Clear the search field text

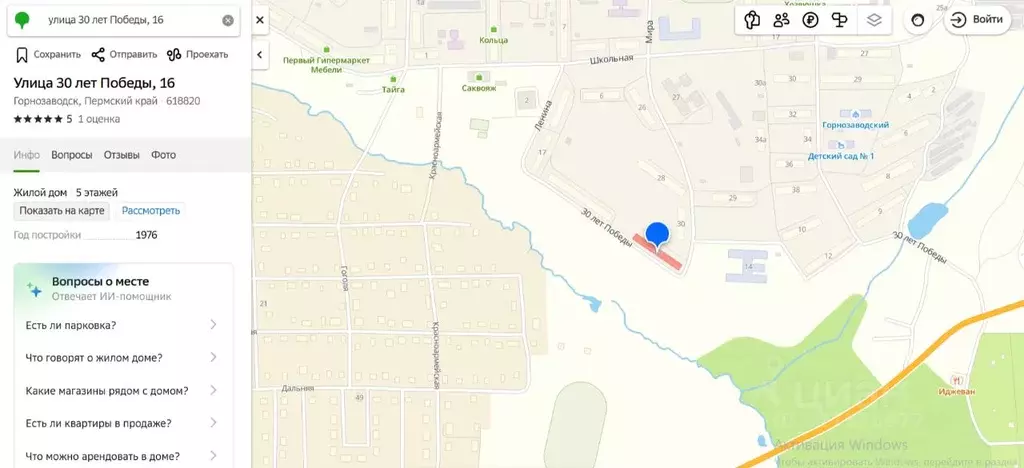click(x=228, y=20)
